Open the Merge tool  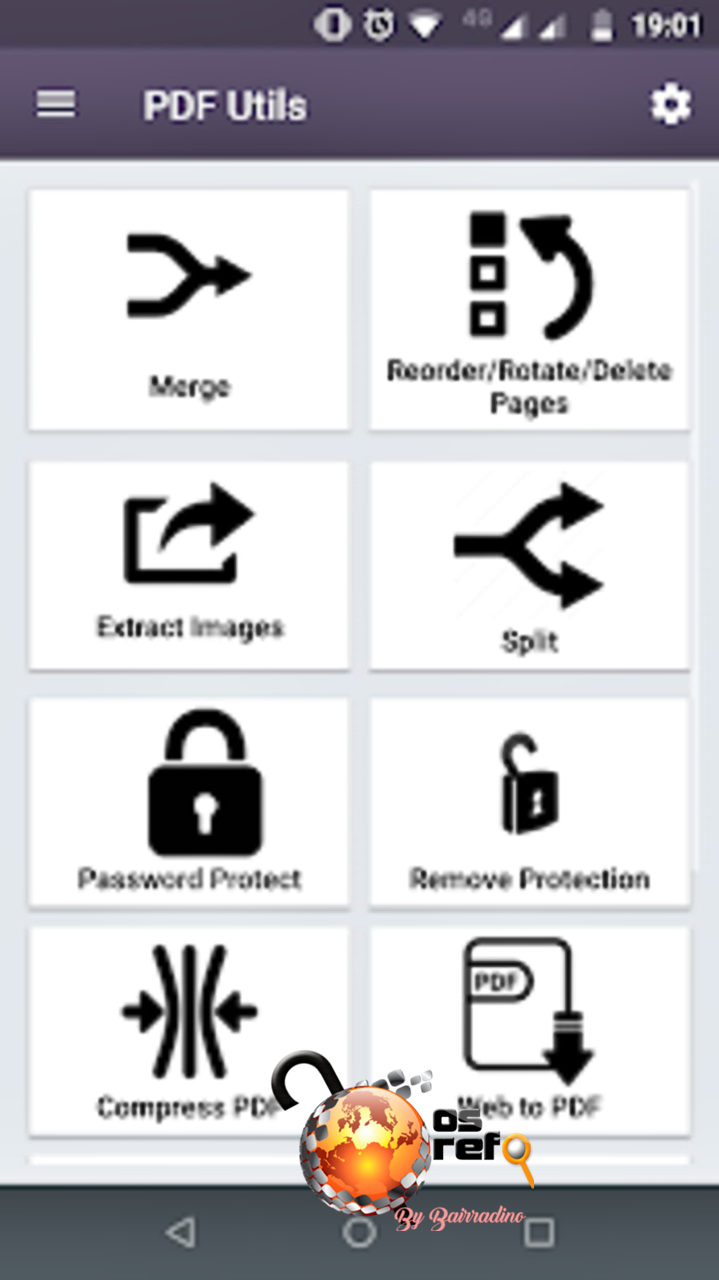(189, 310)
